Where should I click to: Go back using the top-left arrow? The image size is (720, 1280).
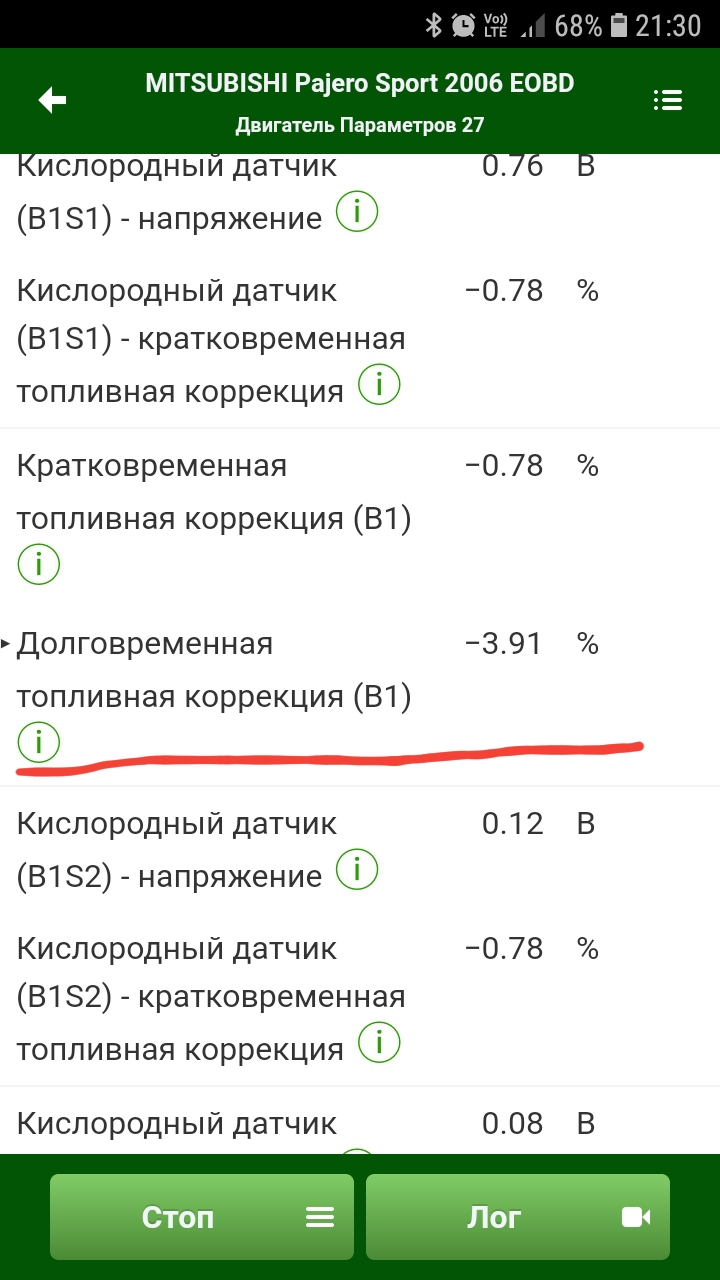pos(52,100)
